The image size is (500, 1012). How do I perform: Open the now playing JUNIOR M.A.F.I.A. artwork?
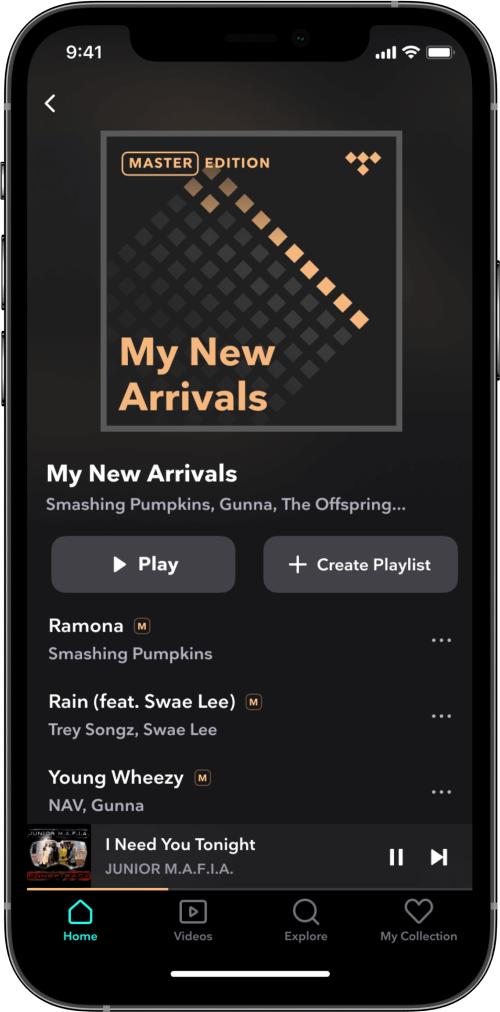click(59, 856)
